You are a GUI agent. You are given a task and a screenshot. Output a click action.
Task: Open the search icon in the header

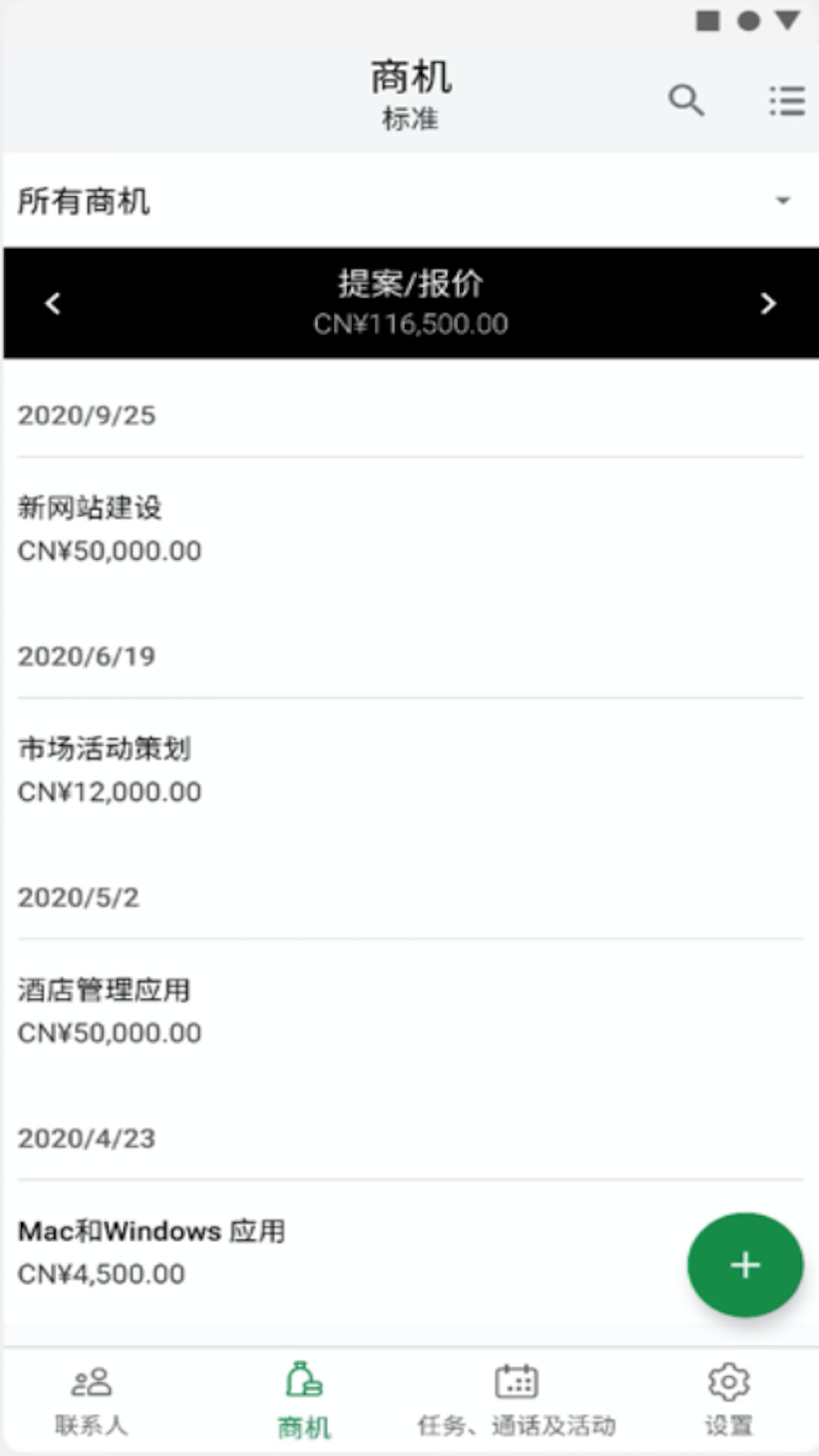686,100
